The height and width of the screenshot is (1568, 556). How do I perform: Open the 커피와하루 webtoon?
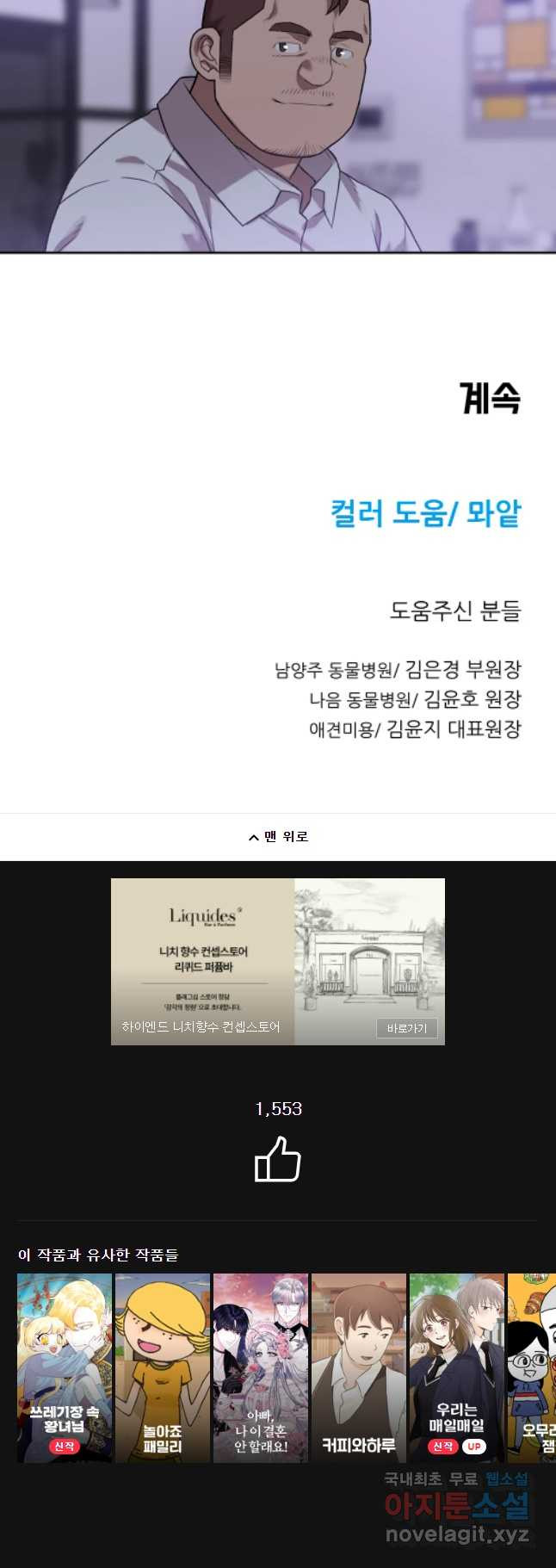tap(359, 1367)
